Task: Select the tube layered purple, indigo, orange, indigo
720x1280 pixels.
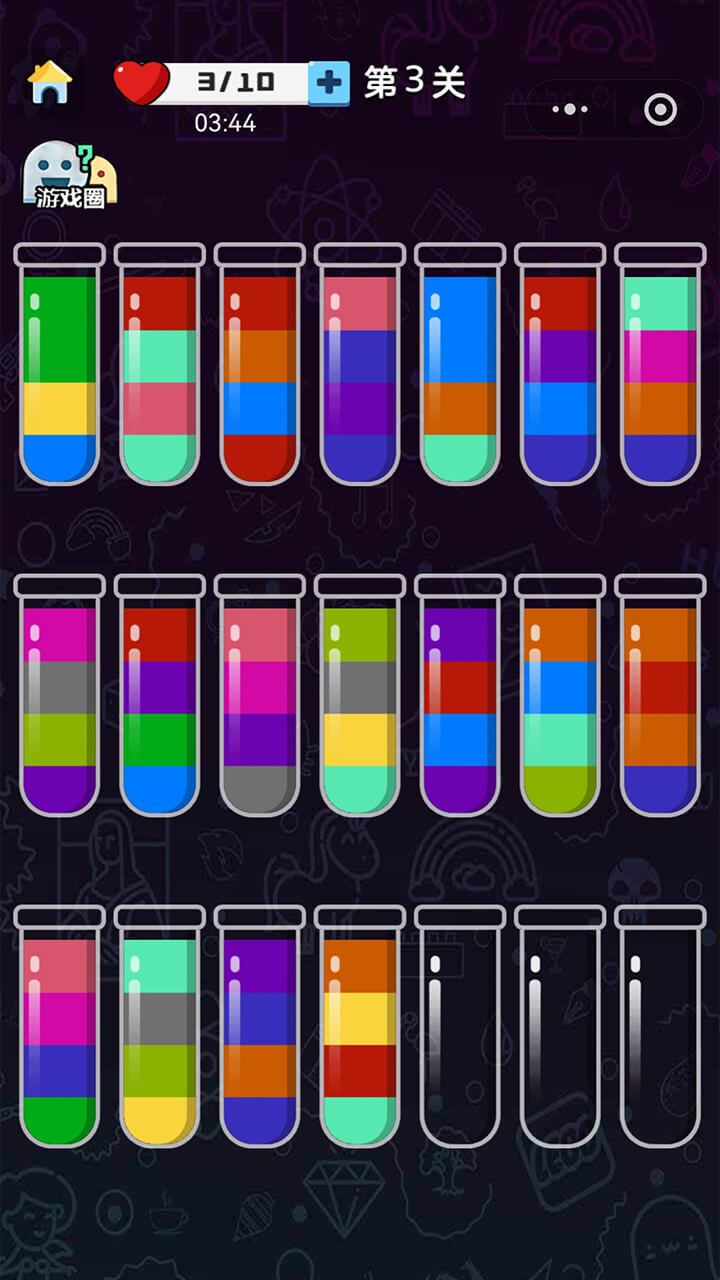Action: click(260, 1030)
